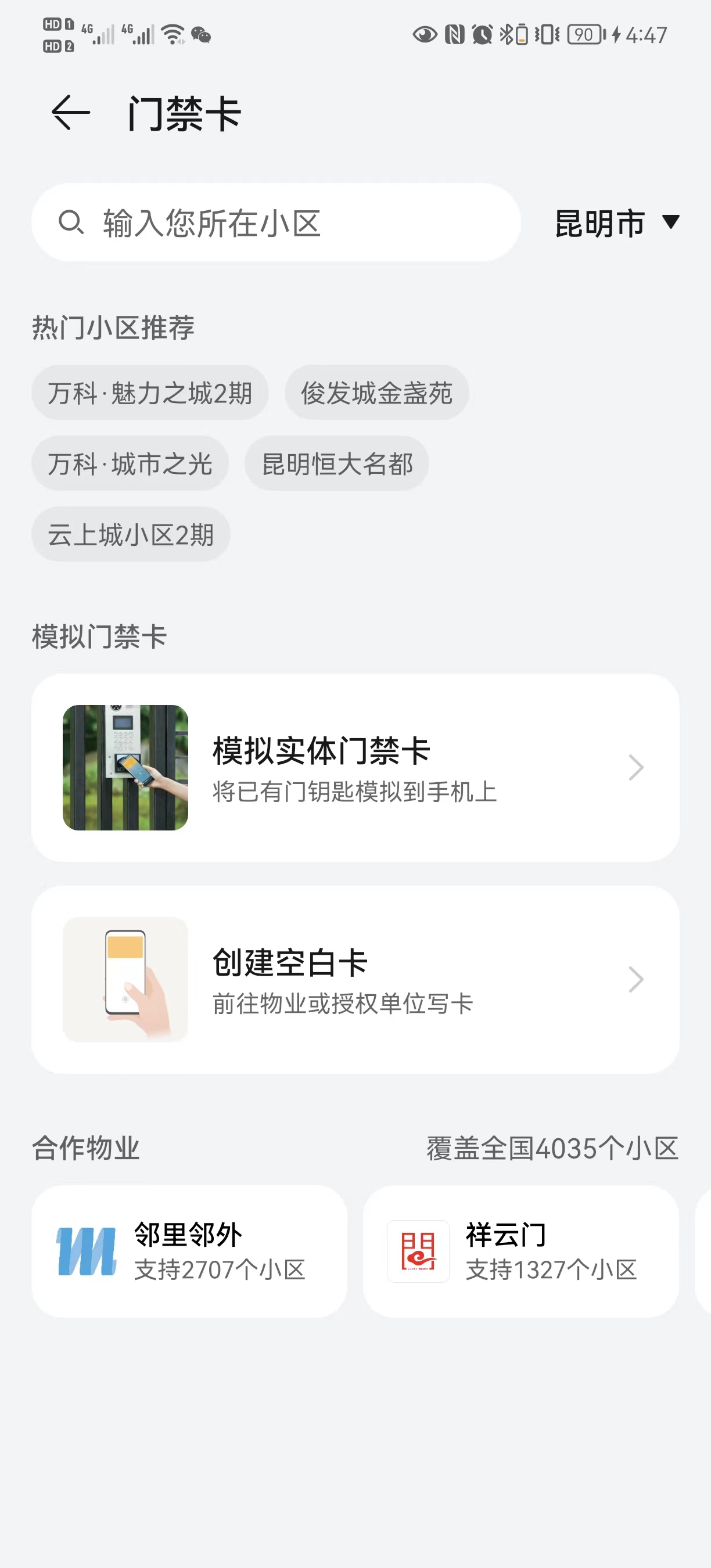711x1568 pixels.
Task: Select the 万科·魅力之城2期 chip
Action: pos(150,393)
